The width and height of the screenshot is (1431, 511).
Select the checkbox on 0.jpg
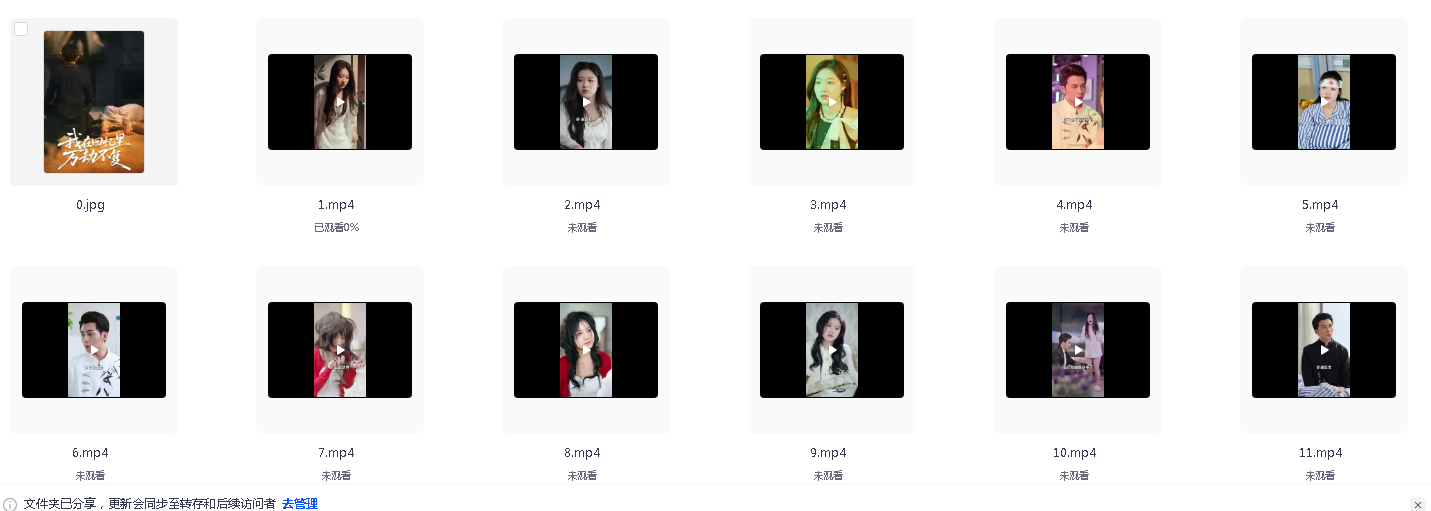point(21,29)
